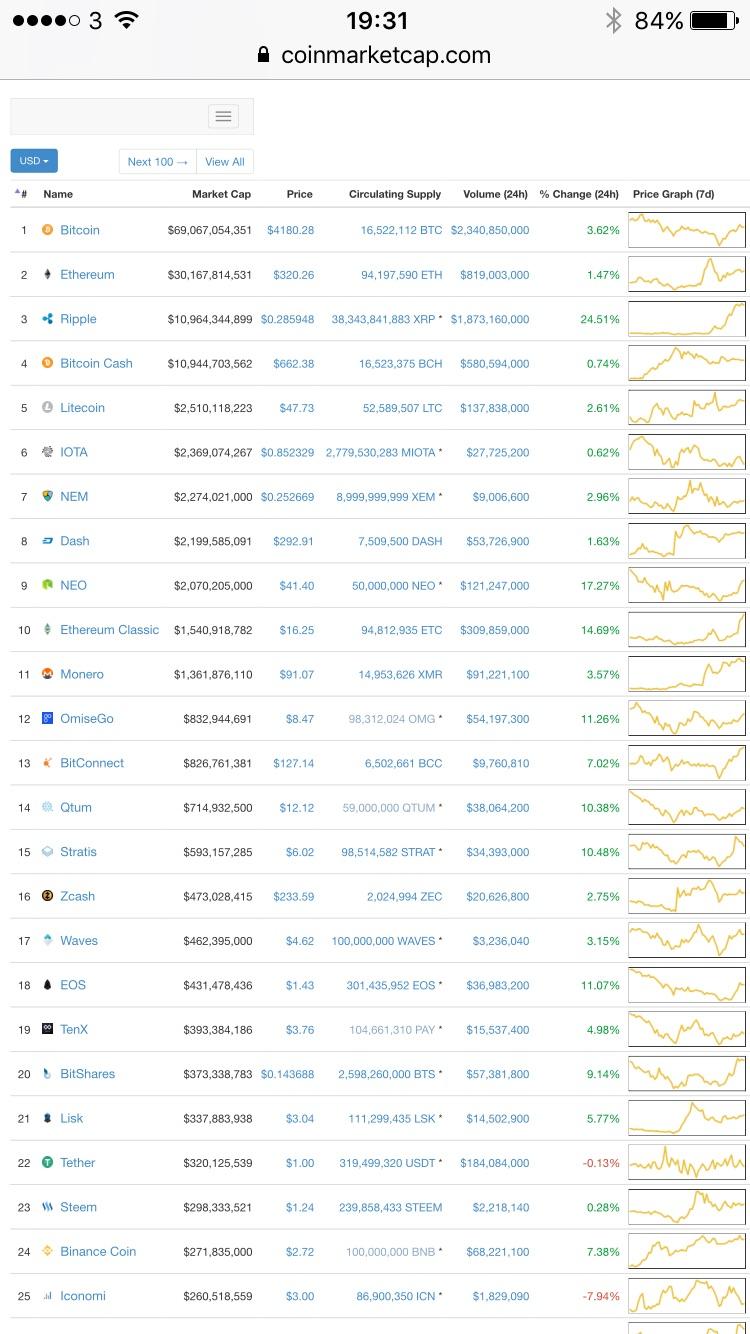This screenshot has height=1334, width=750.
Task: Open the hamburger navigation menu
Action: (x=223, y=116)
